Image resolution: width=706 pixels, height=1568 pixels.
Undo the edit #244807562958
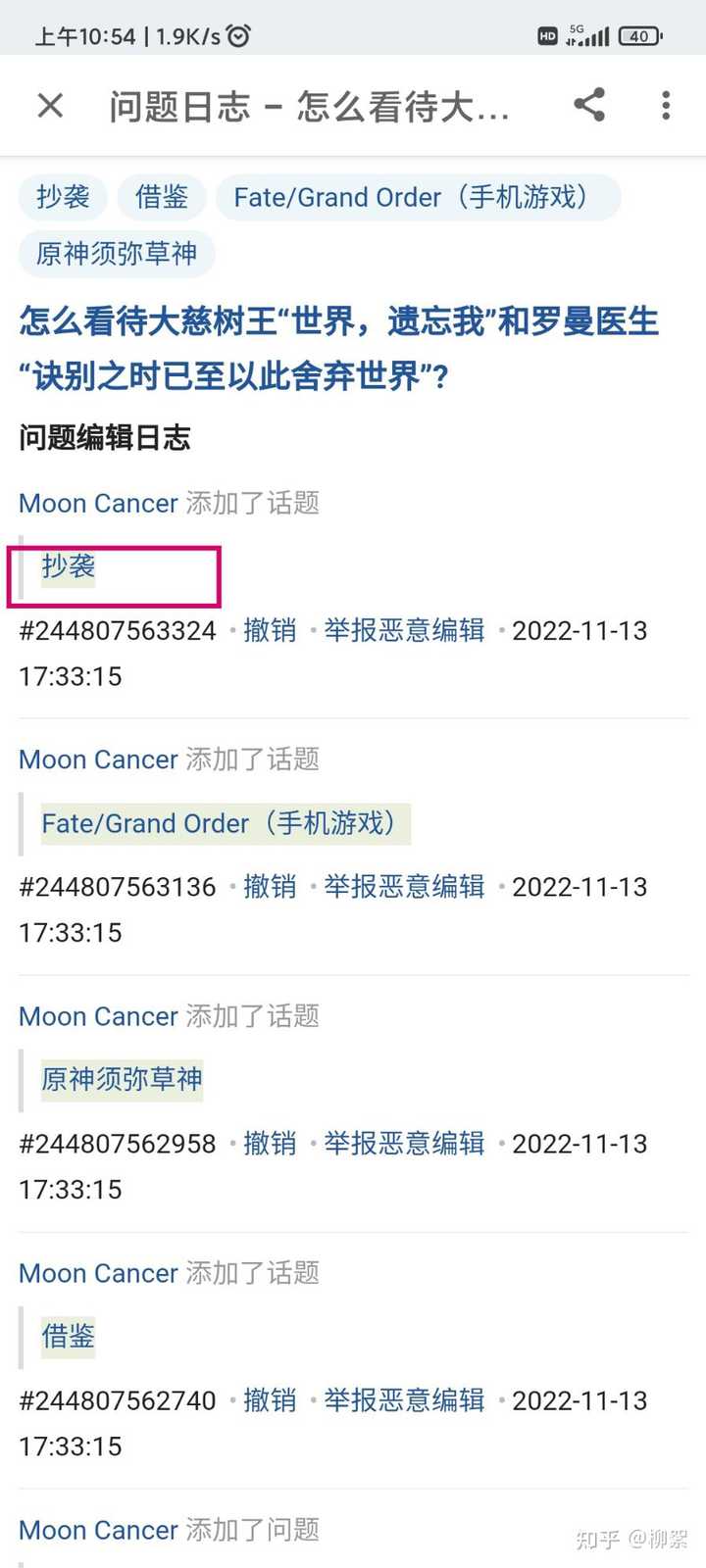point(270,1144)
